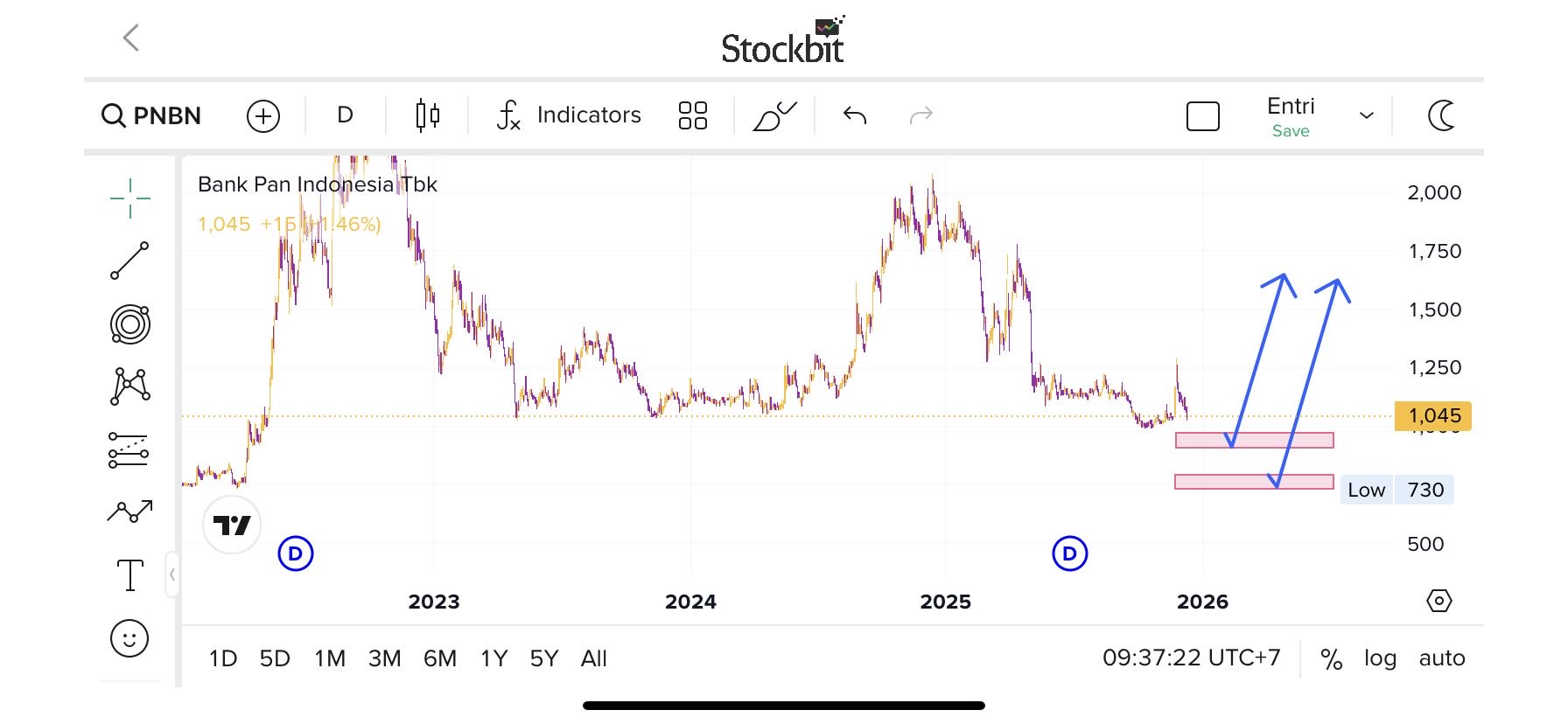This screenshot has height=724, width=1568.
Task: Open the emoji sticker tool
Action: (x=129, y=638)
